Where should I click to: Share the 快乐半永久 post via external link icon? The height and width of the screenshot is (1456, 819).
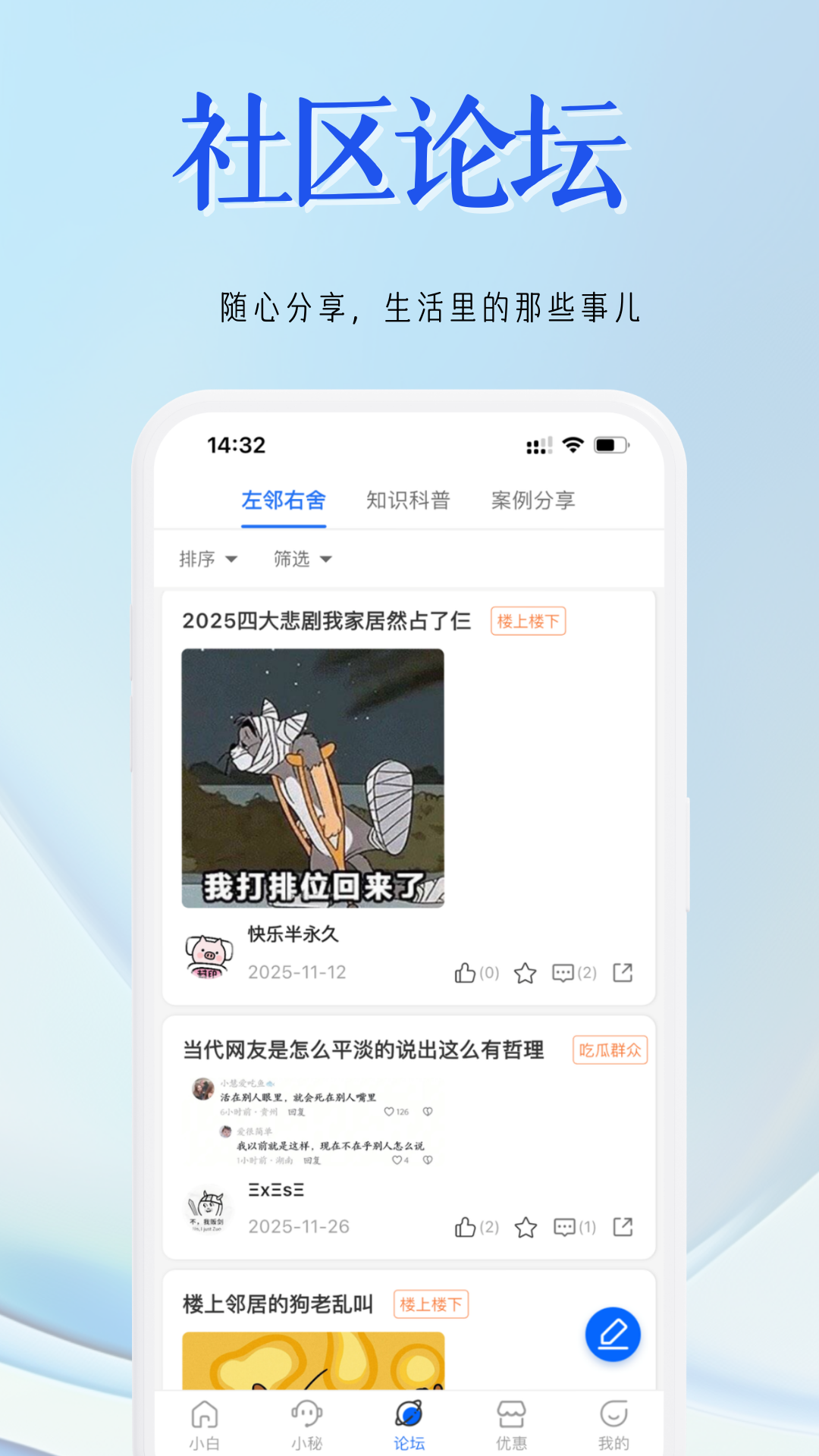(x=623, y=971)
